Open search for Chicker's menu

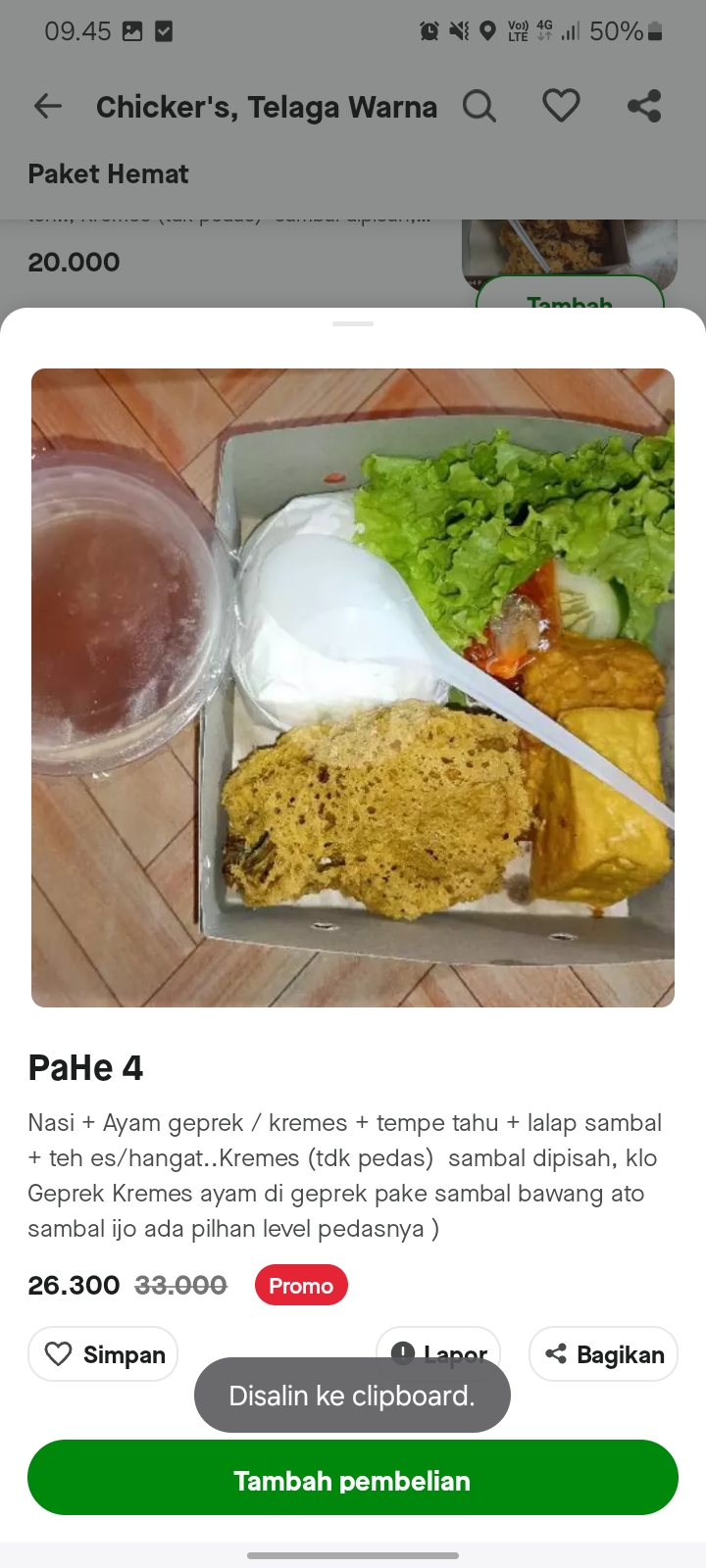click(x=479, y=105)
